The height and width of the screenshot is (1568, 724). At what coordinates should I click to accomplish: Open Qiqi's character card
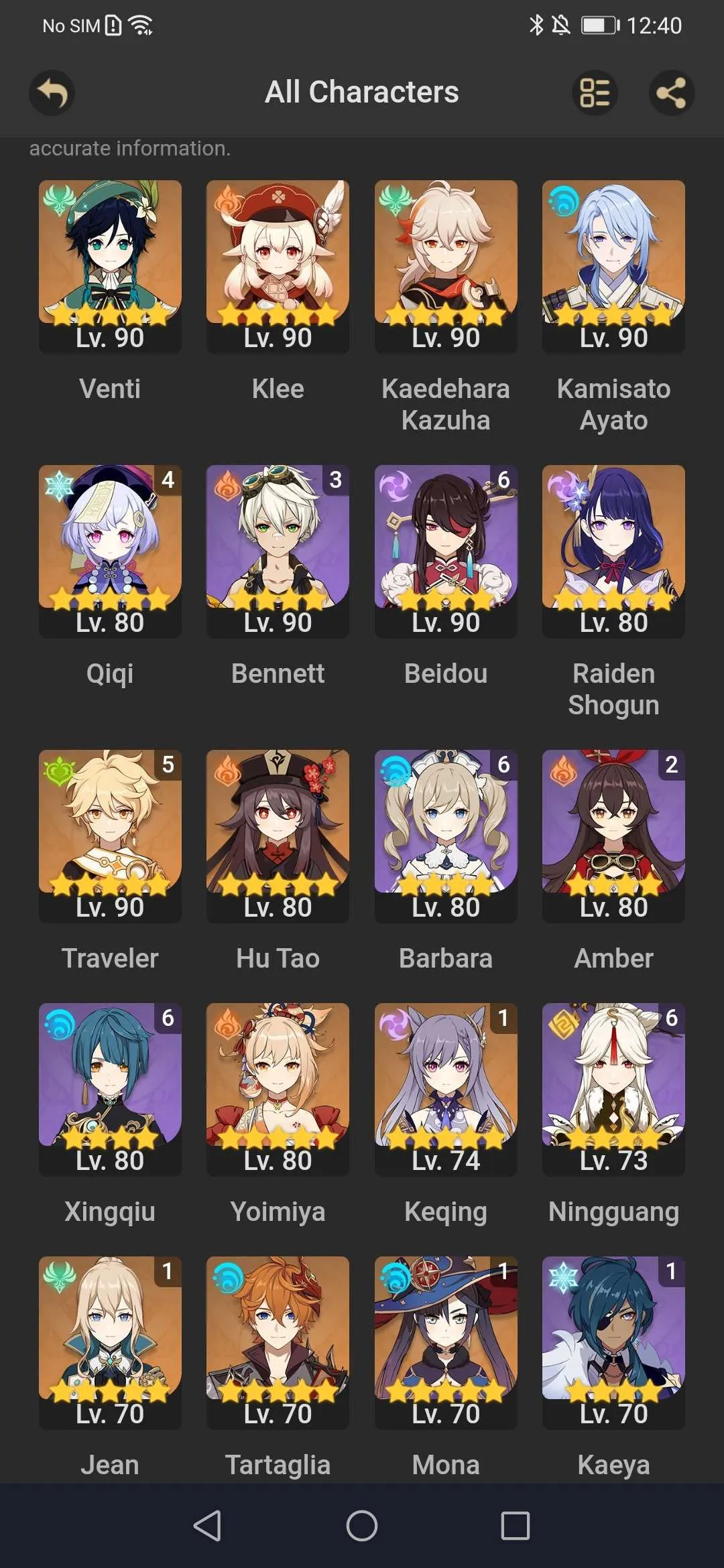[x=110, y=551]
